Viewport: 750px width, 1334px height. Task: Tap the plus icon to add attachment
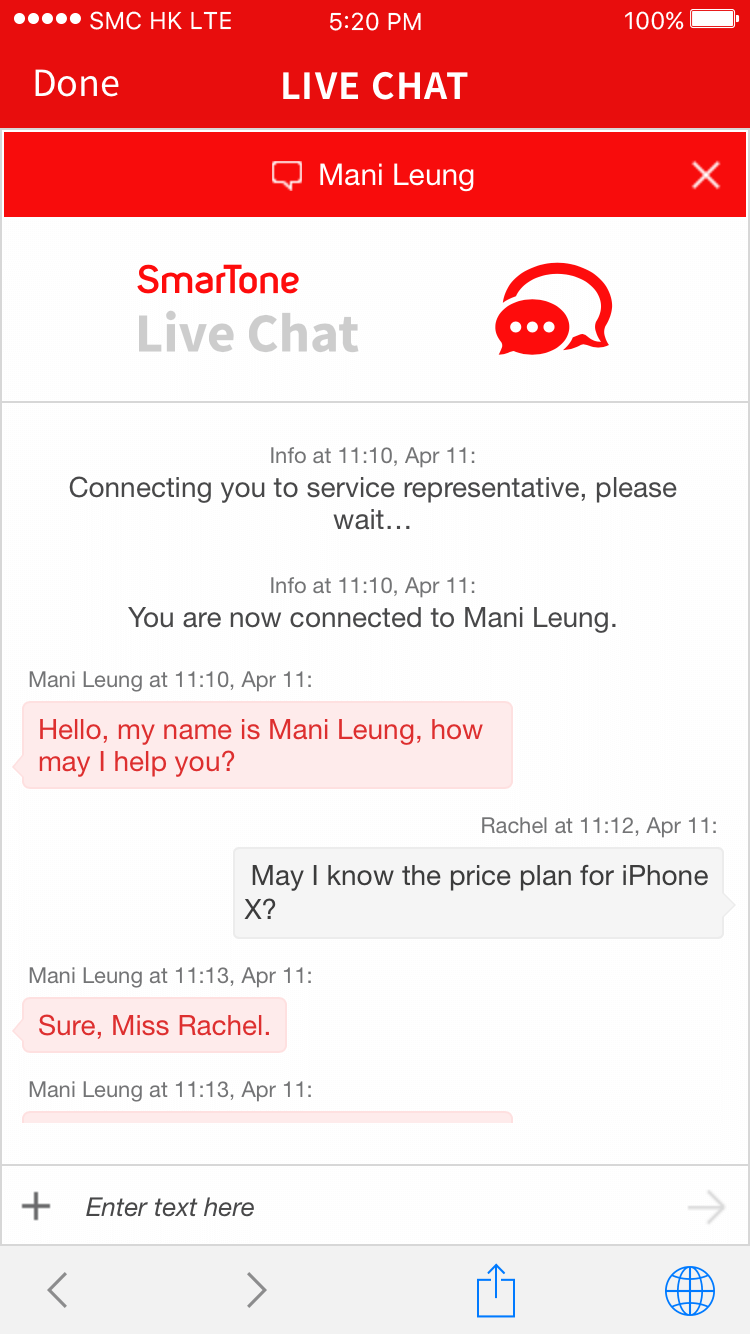[36, 1206]
